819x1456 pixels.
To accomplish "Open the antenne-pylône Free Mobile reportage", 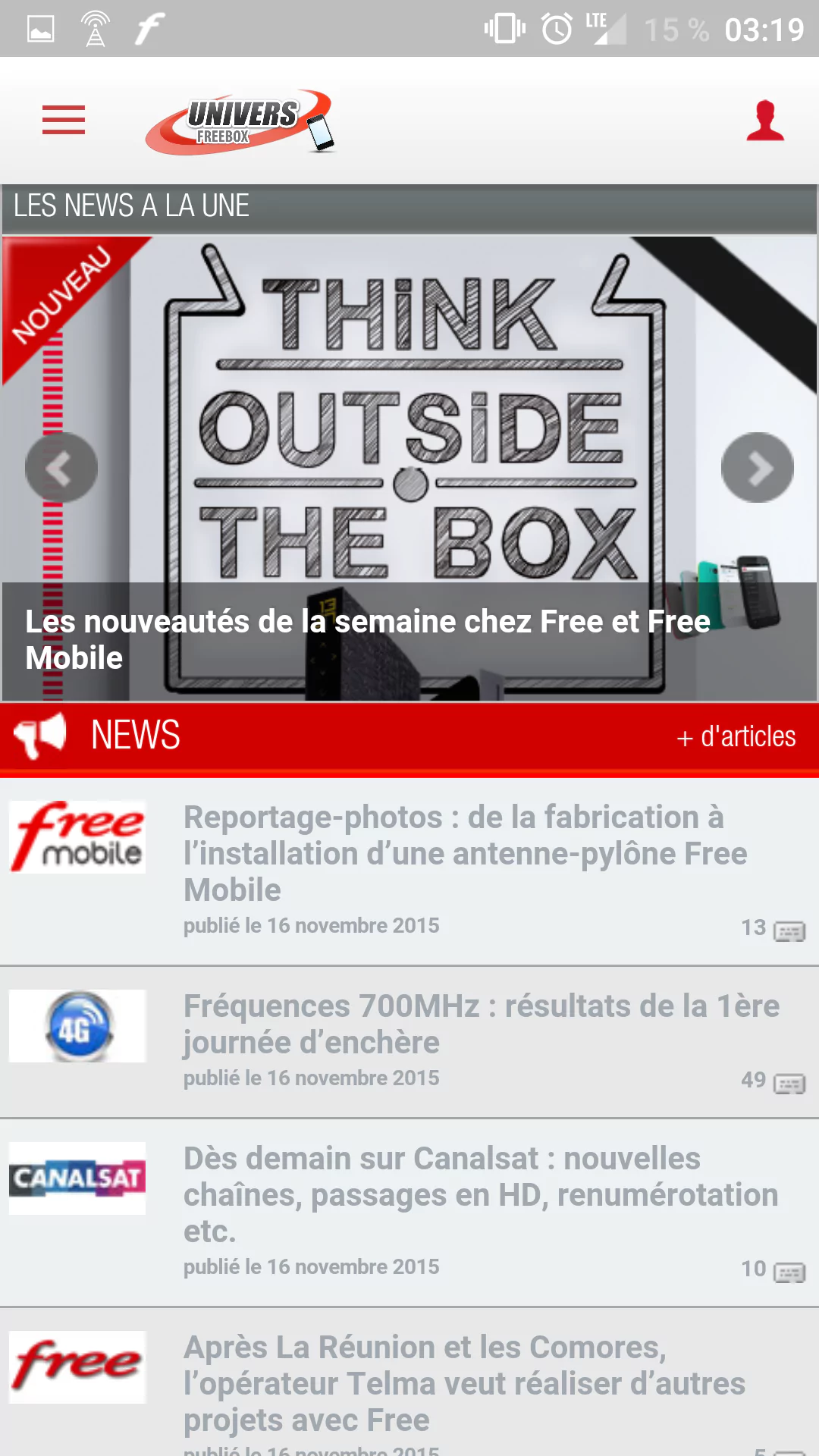I will pyautogui.click(x=464, y=853).
